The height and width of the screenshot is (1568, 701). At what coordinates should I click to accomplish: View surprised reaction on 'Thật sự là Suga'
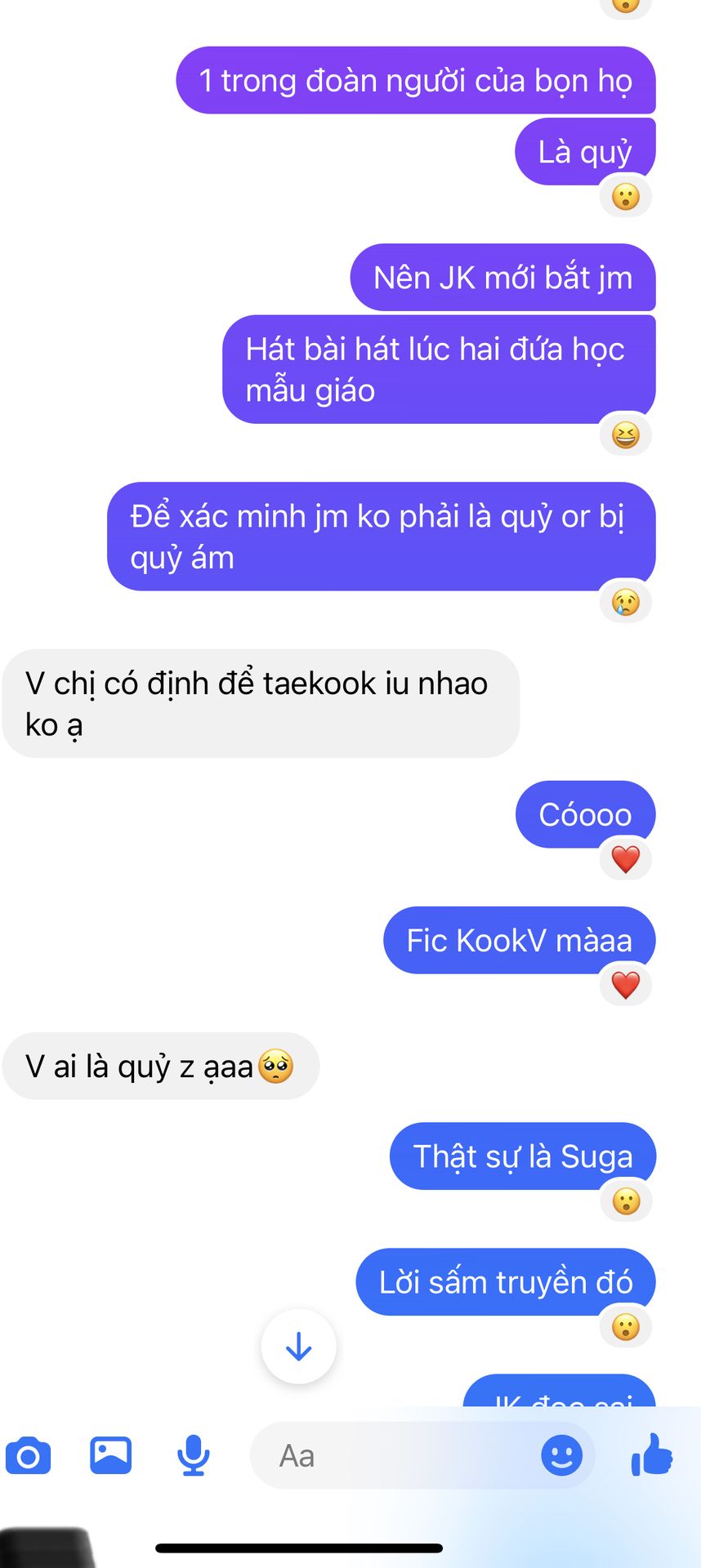[x=626, y=1201]
